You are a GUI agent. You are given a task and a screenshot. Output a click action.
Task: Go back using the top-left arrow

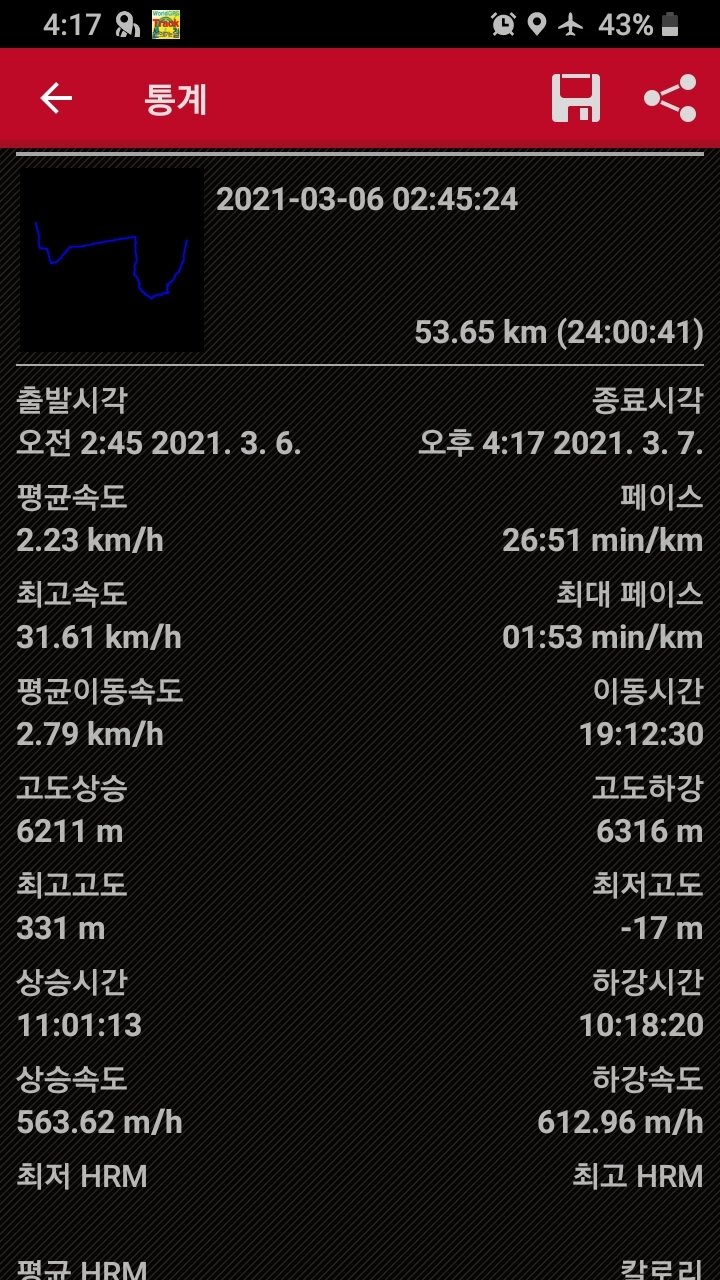(x=56, y=98)
